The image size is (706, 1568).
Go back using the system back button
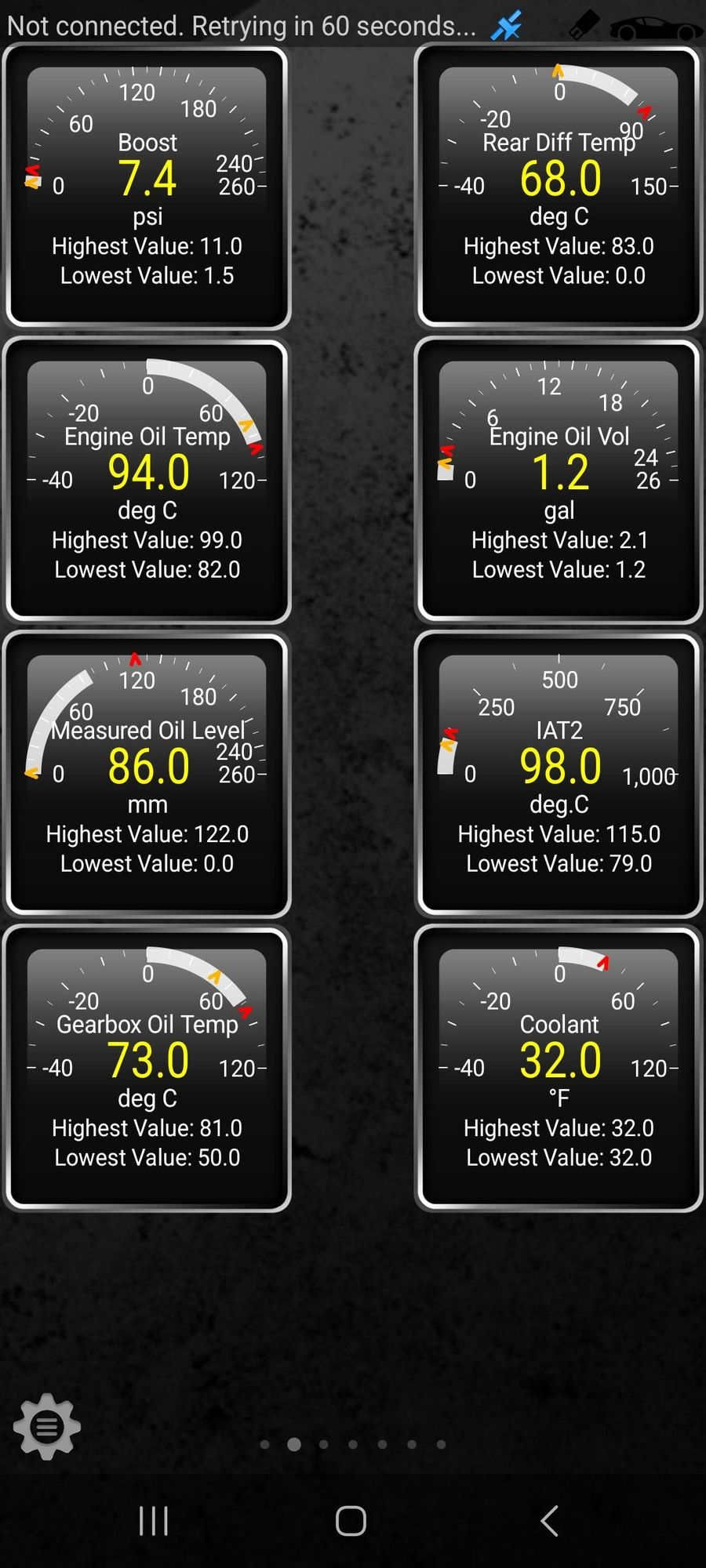tap(550, 1521)
